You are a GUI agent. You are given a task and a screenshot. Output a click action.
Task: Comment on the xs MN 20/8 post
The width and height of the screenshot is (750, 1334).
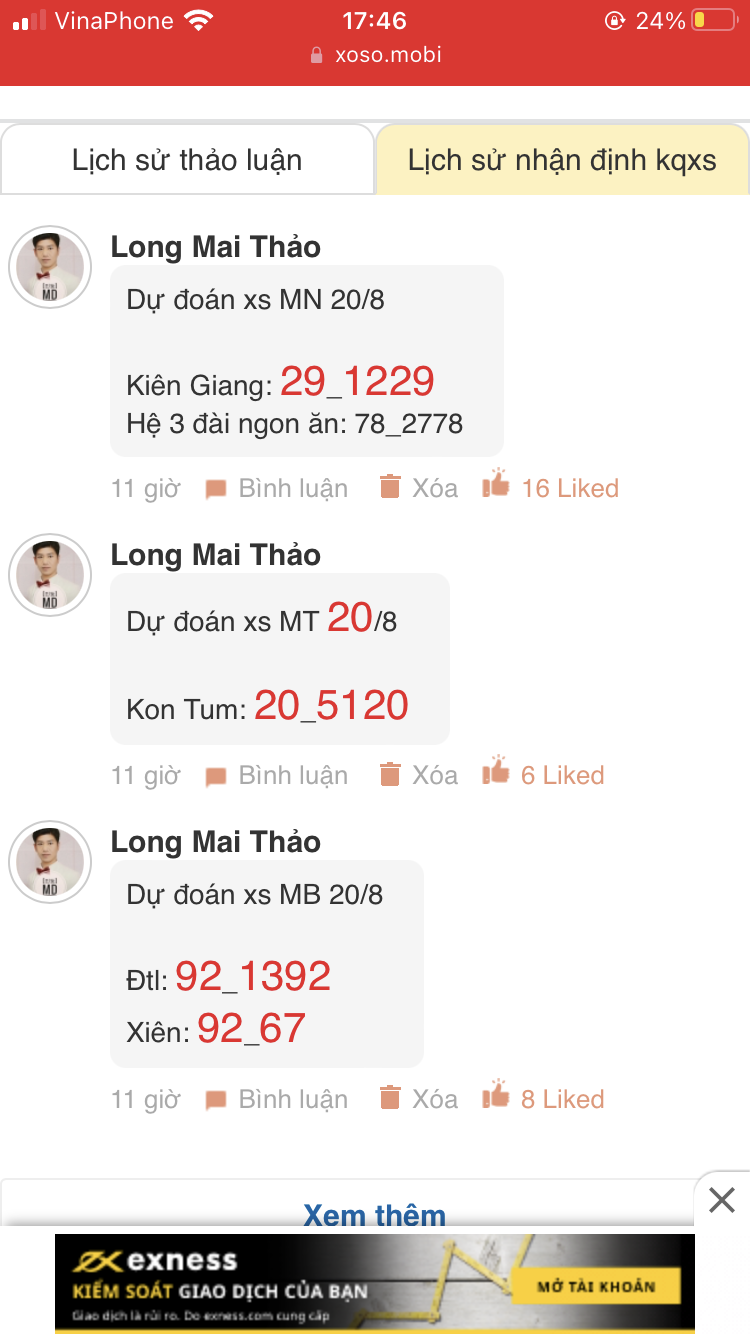[x=277, y=488]
